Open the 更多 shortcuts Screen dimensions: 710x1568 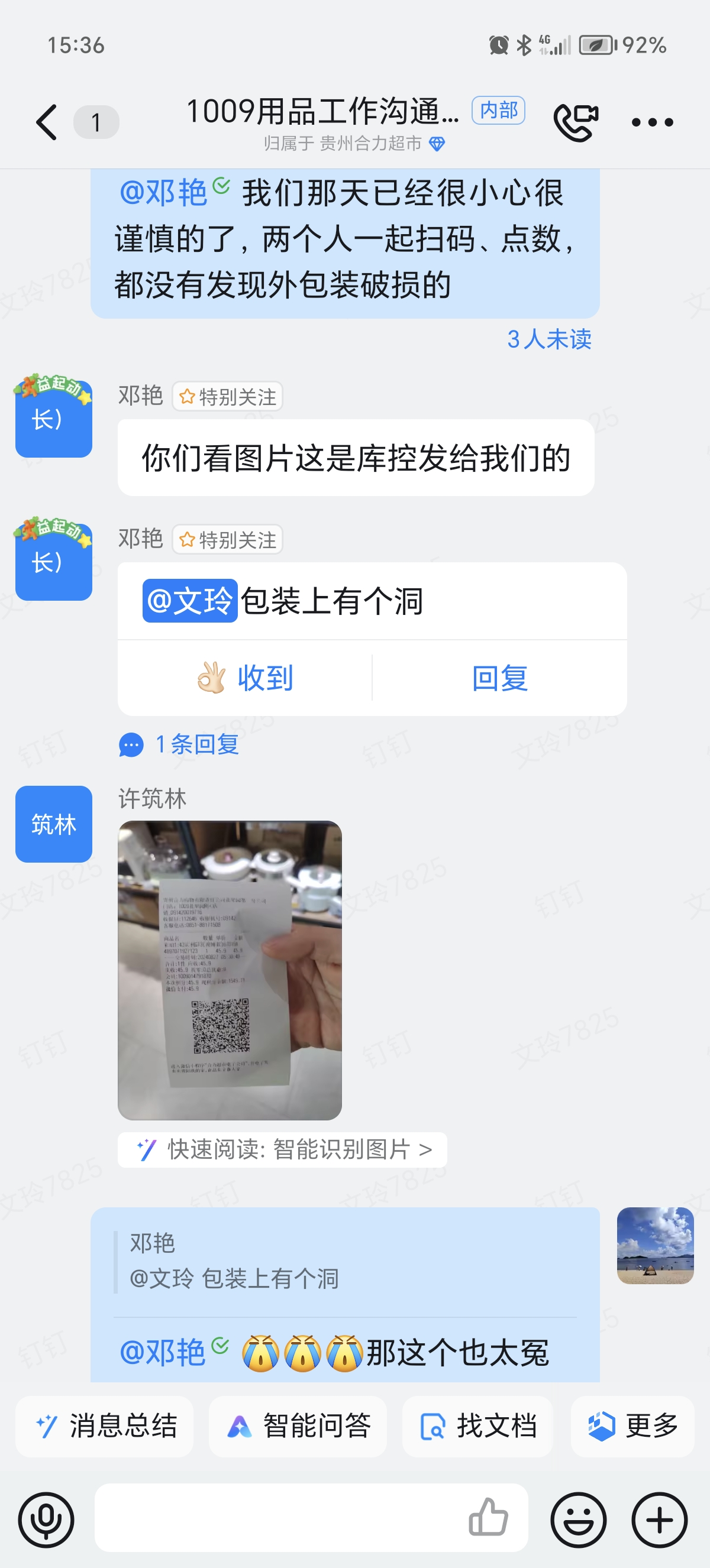tap(632, 1426)
